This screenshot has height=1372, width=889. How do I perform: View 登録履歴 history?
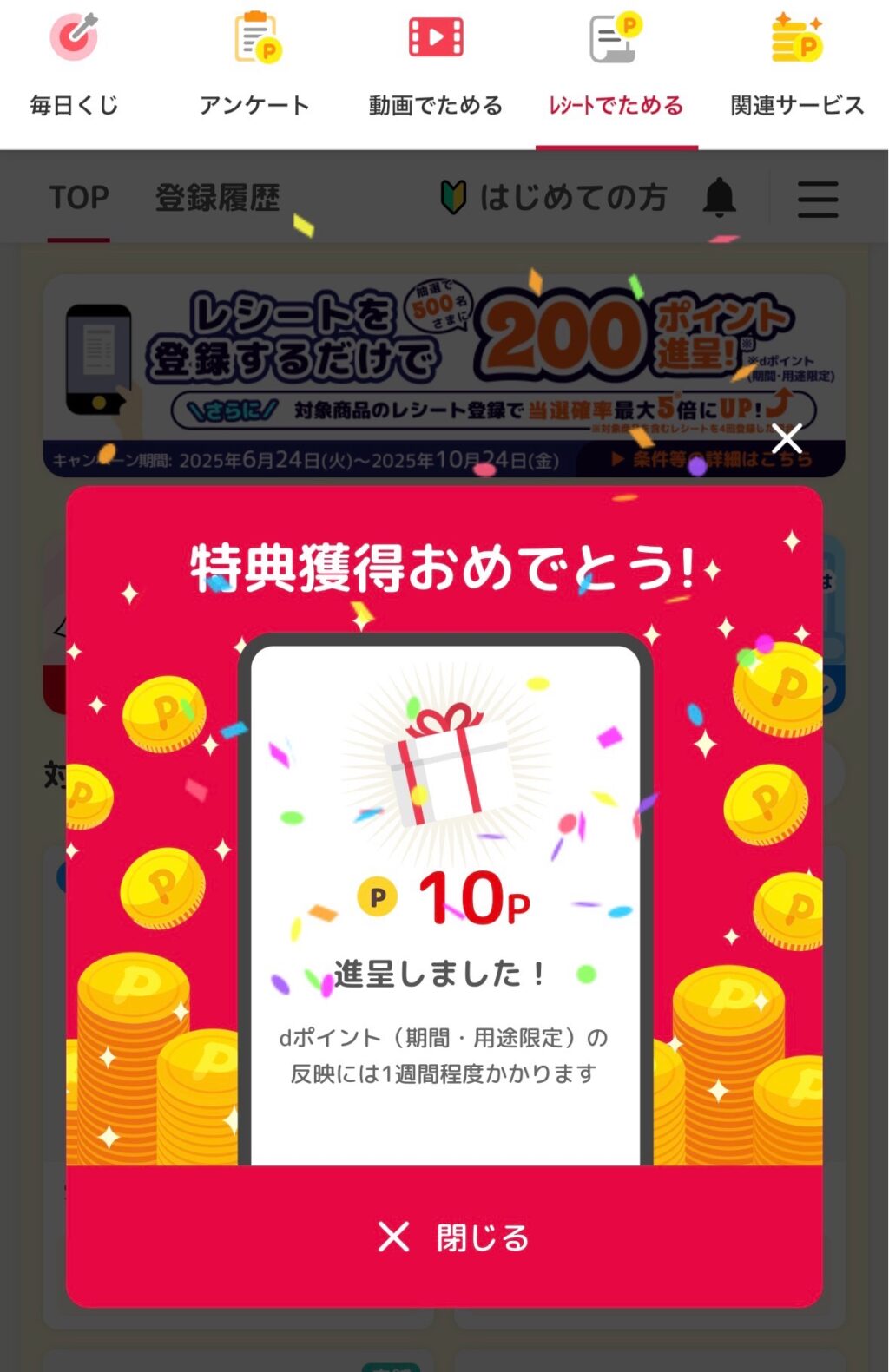coord(217,198)
